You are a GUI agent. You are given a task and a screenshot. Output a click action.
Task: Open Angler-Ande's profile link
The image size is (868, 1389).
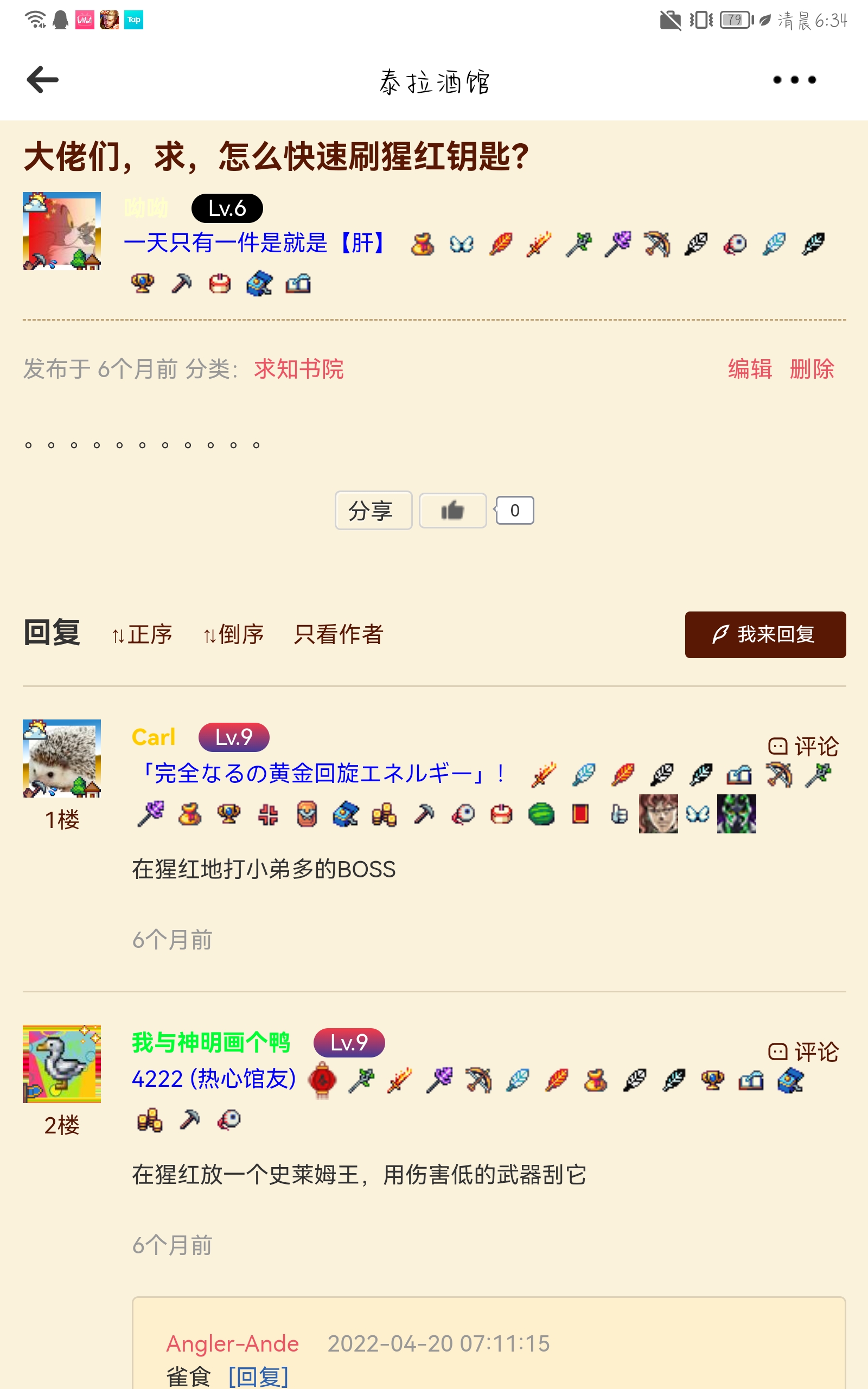[233, 1343]
